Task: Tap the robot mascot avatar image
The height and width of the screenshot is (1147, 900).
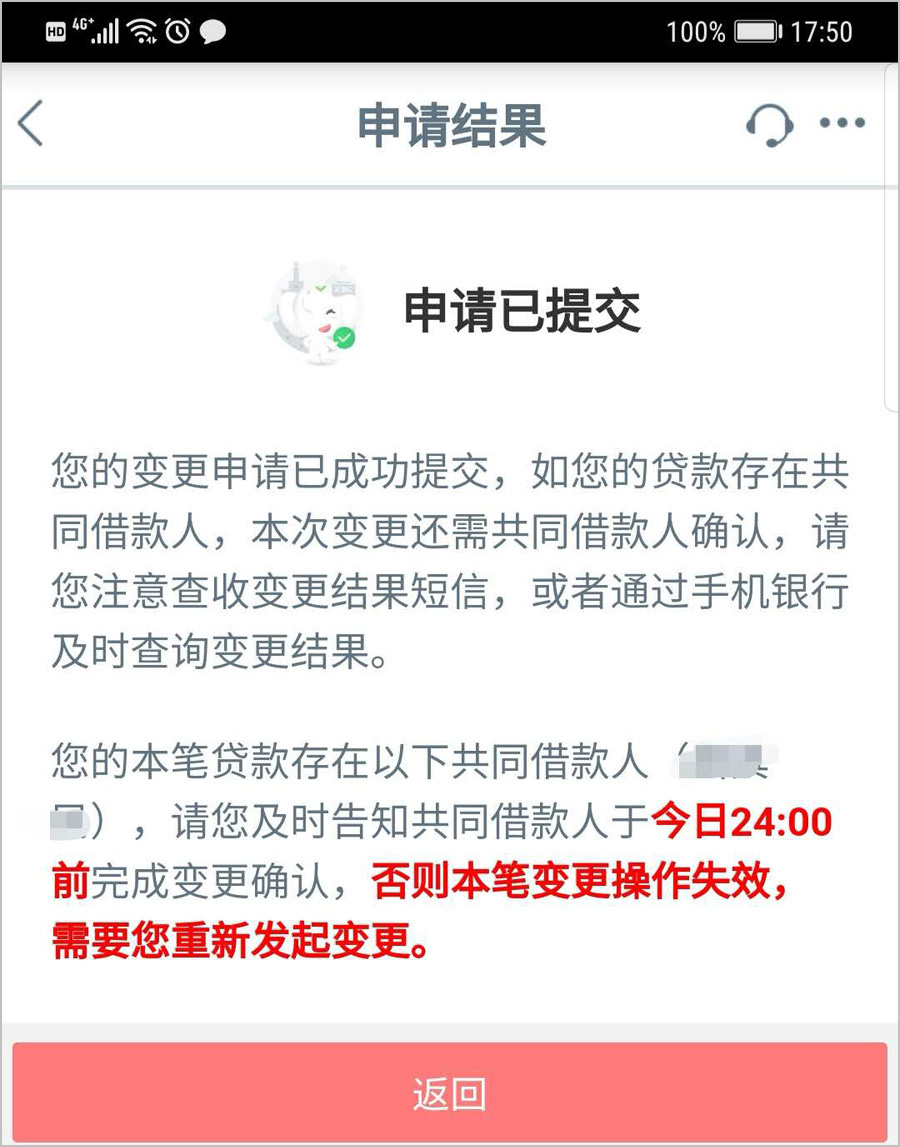Action: point(315,310)
